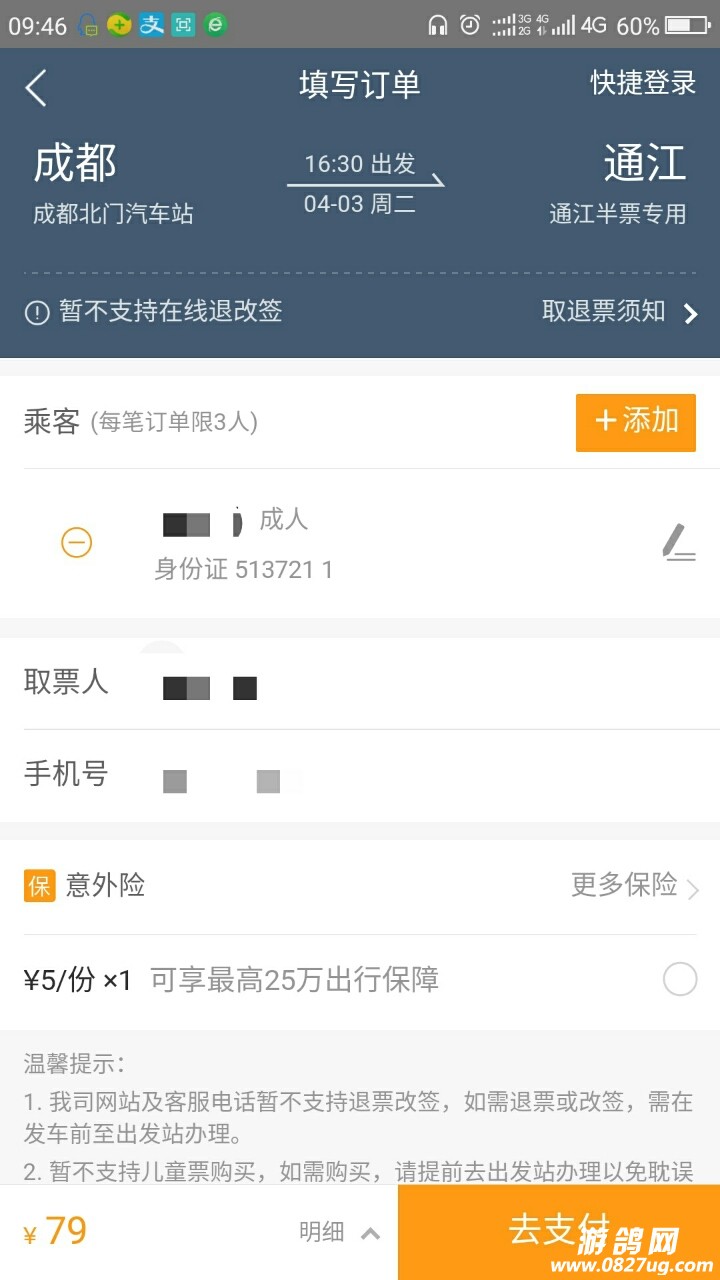This screenshot has height=1280, width=720.
Task: Select the ¥5/份 accident insurance option
Action: click(x=680, y=979)
